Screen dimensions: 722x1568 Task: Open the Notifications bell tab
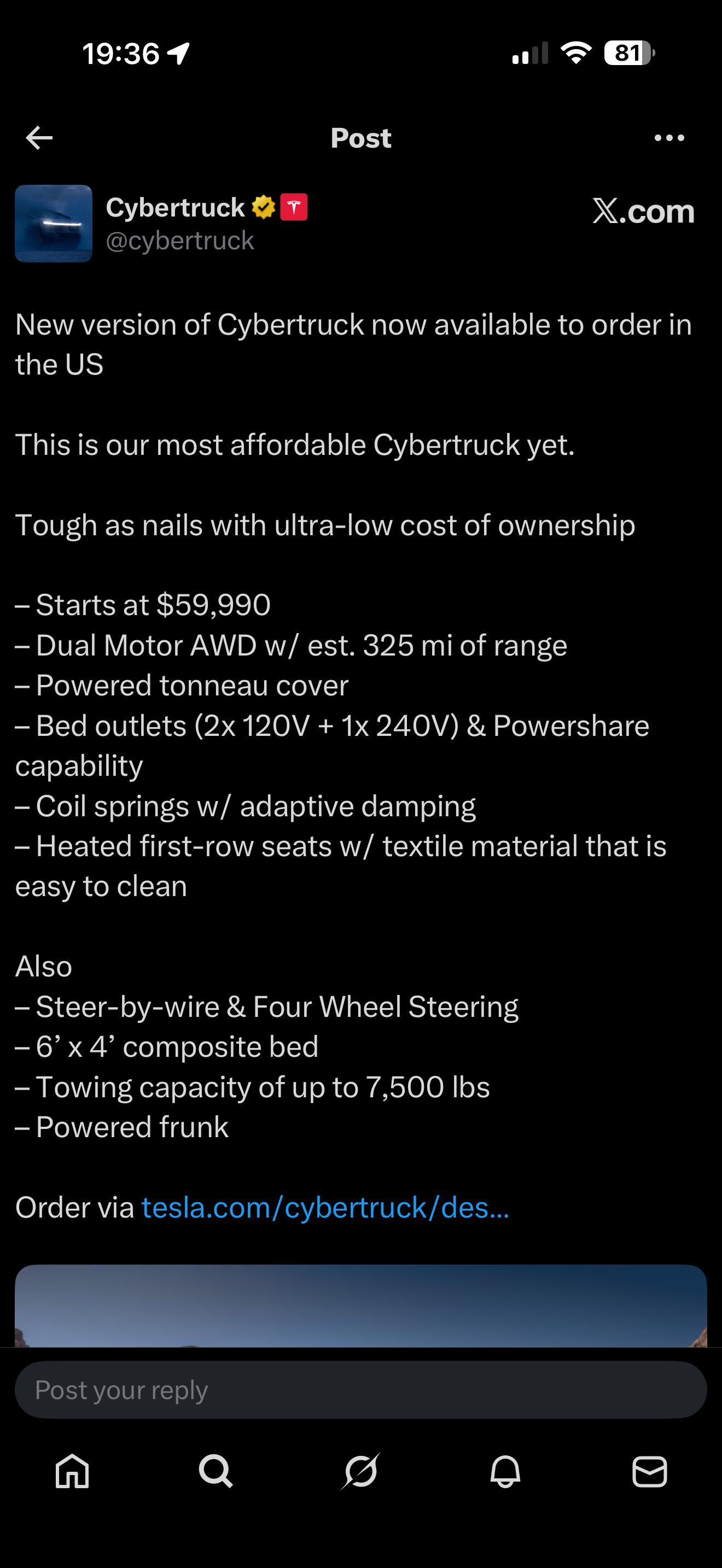505,1472
